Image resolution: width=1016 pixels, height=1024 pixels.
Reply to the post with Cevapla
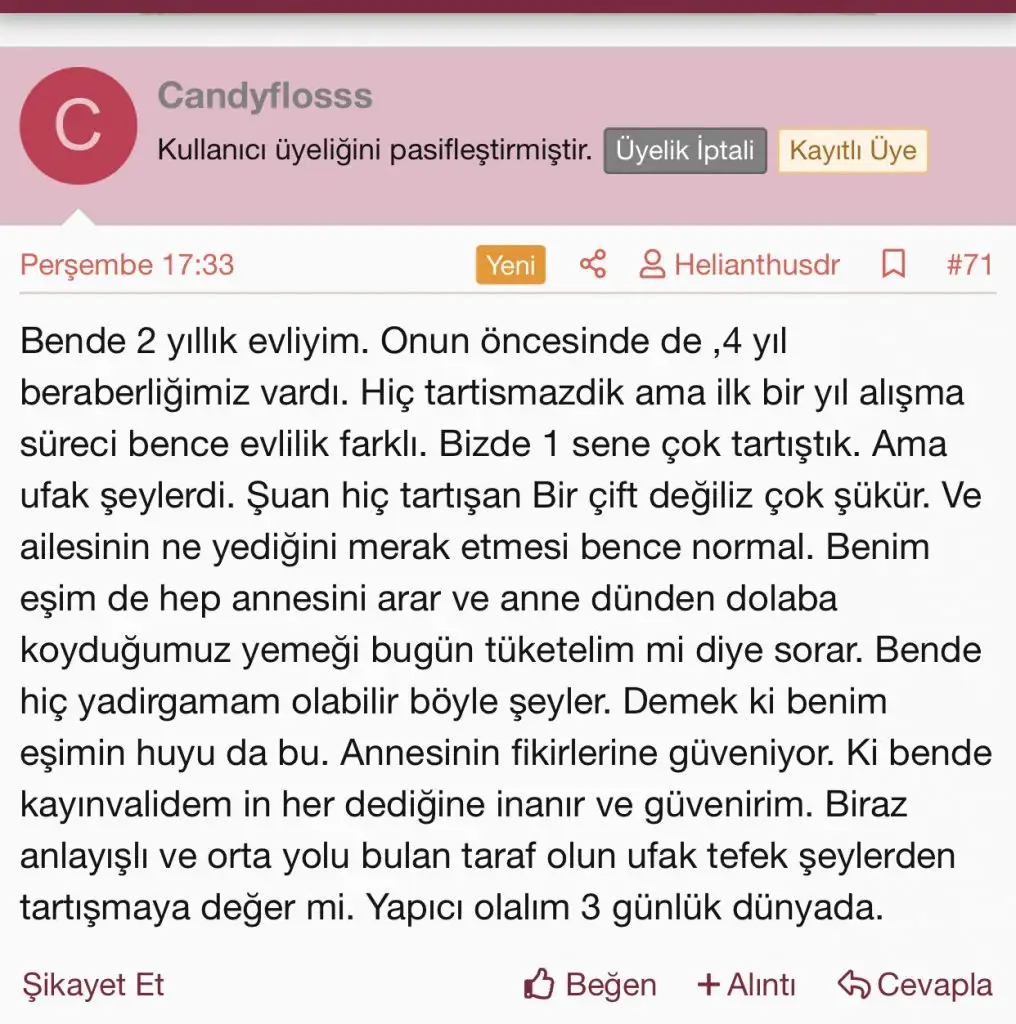coord(915,985)
